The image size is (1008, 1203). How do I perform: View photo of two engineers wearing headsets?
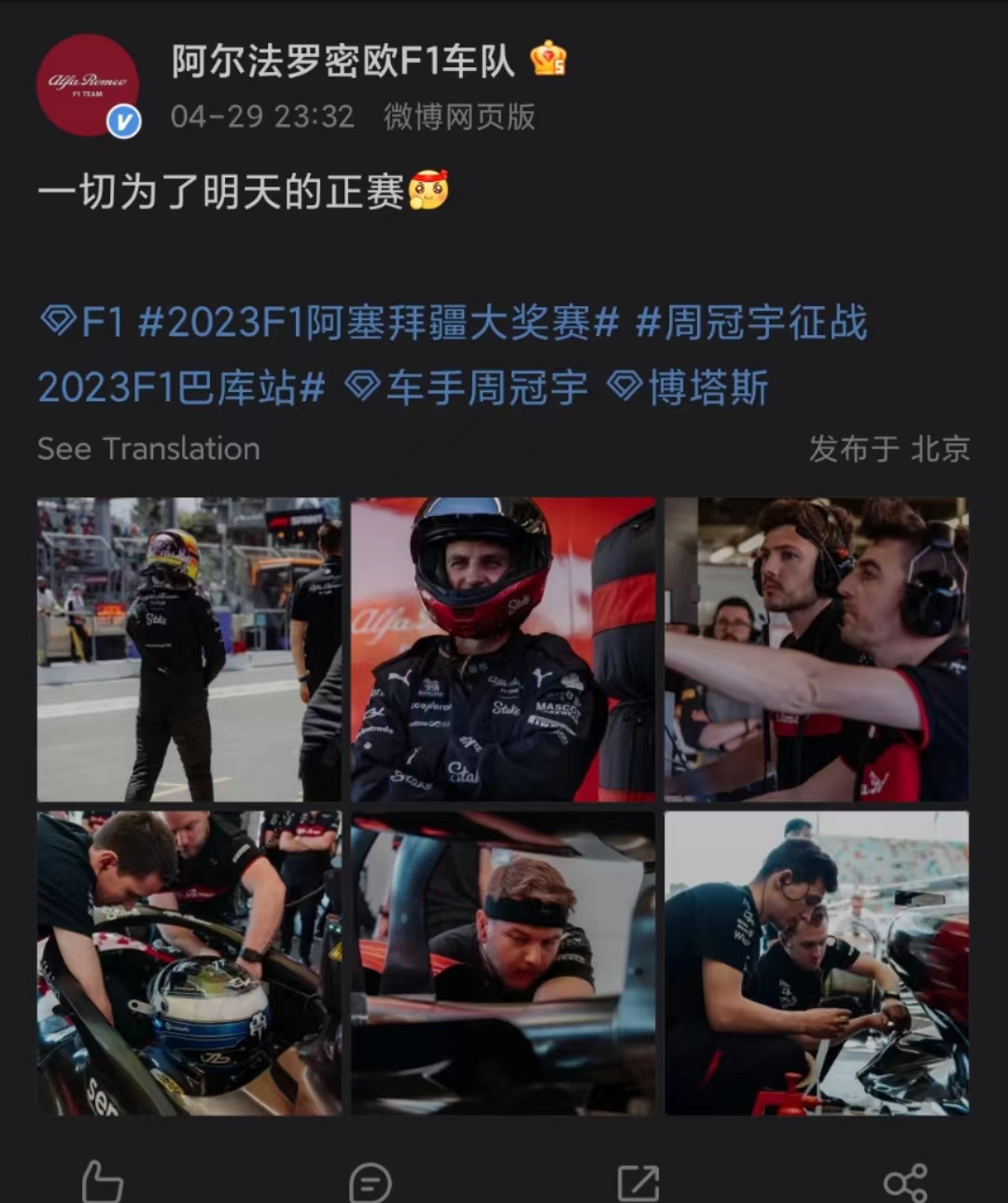coord(817,650)
